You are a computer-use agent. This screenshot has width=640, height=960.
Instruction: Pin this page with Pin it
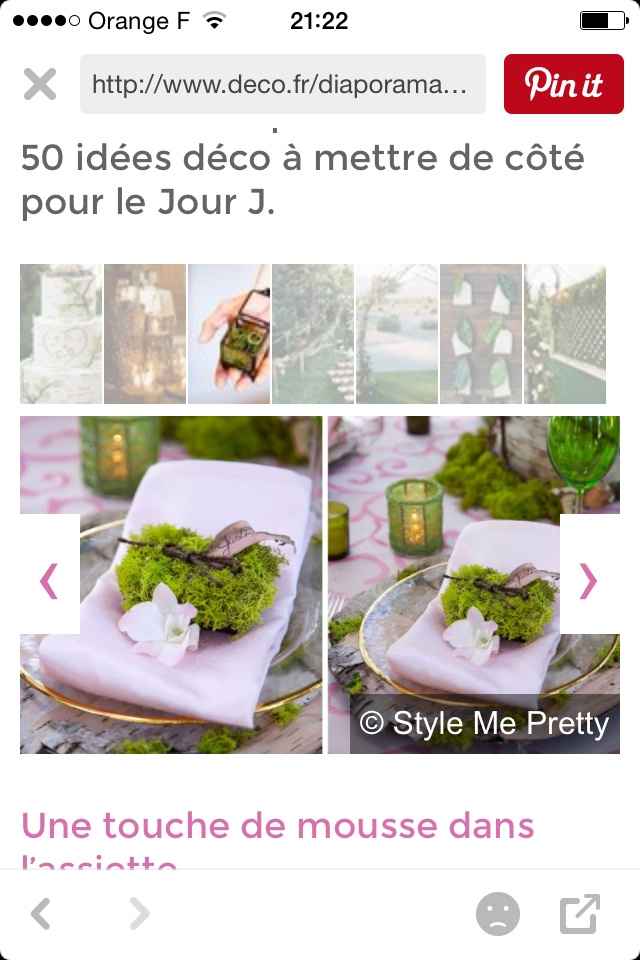[564, 85]
